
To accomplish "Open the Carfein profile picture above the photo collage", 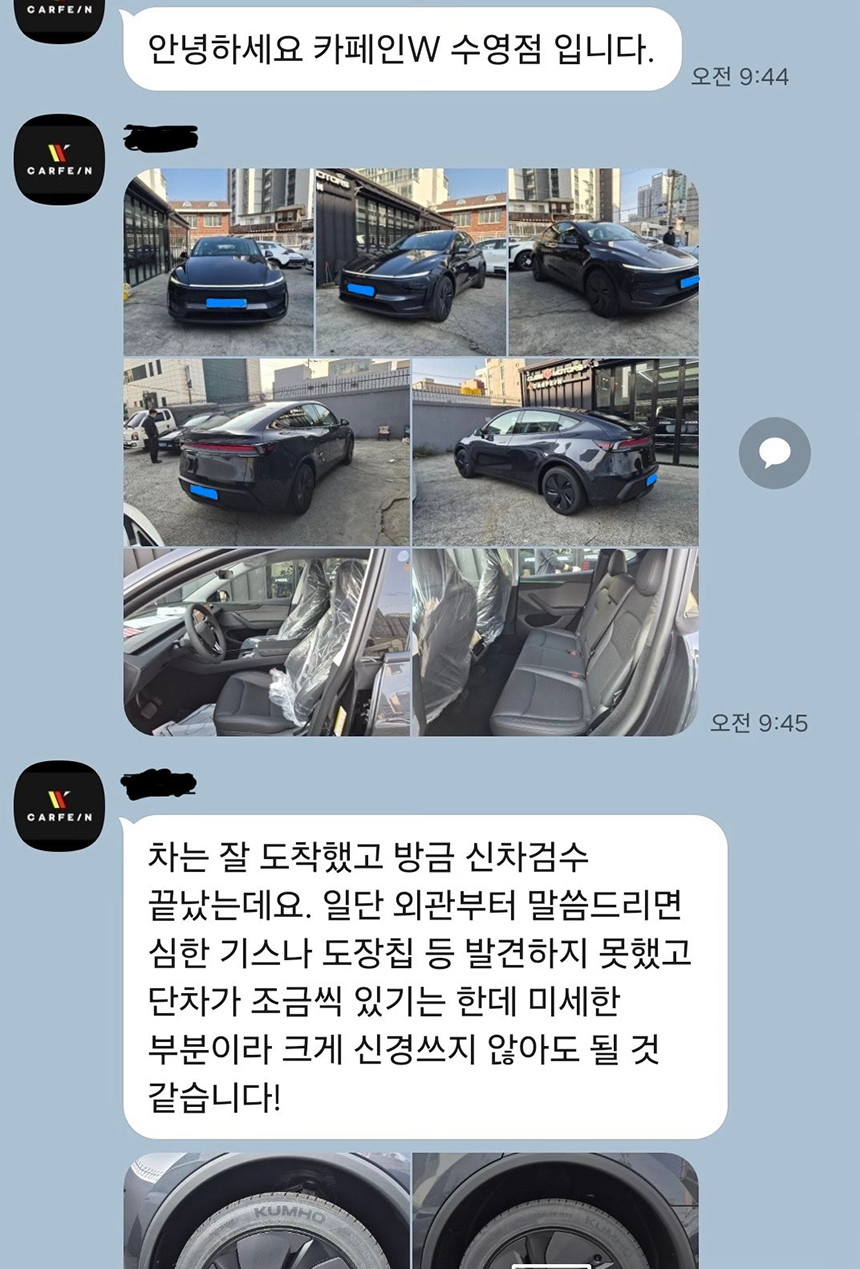I will (x=60, y=159).
